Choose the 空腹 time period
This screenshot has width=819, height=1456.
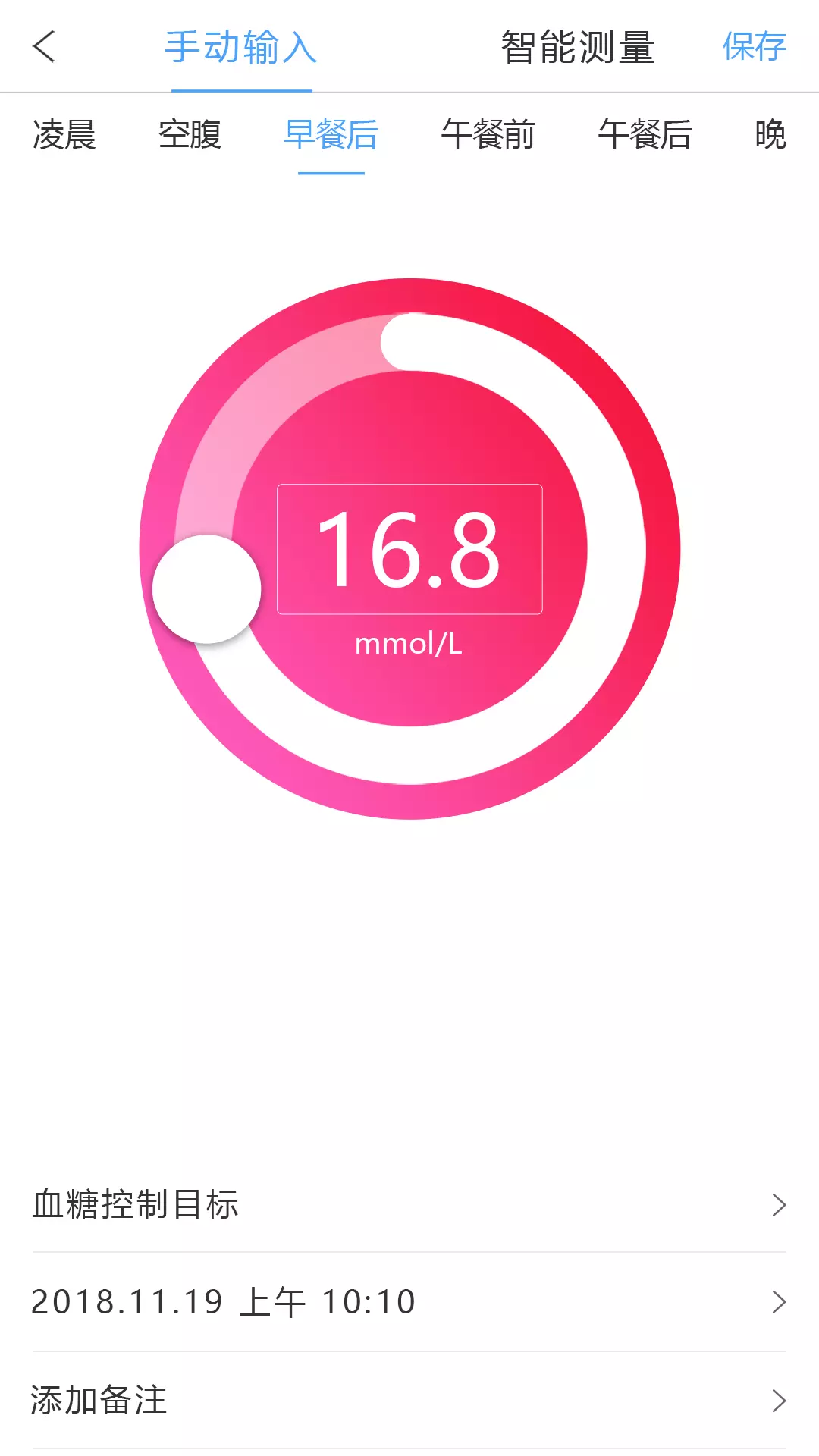(x=190, y=135)
